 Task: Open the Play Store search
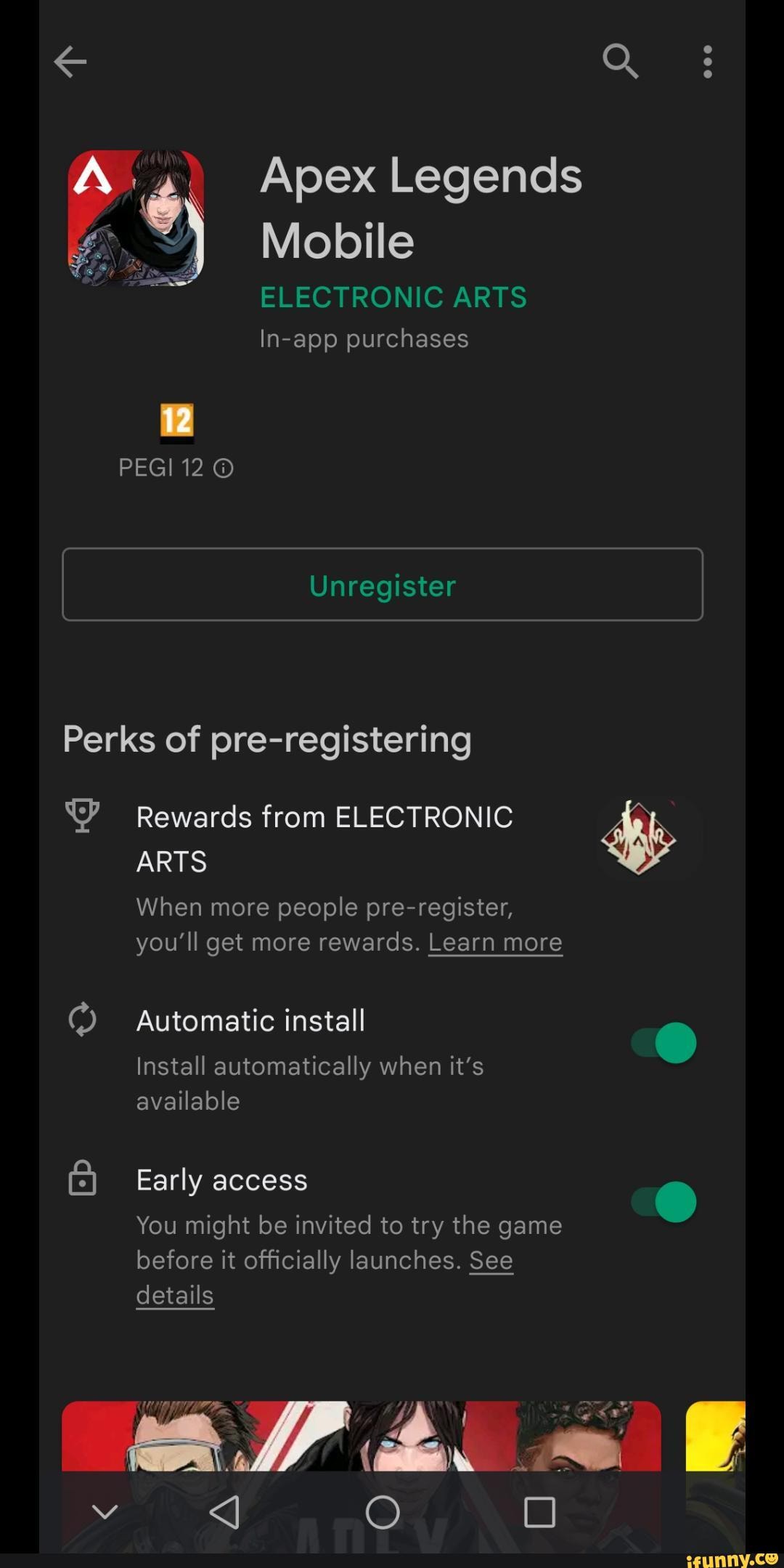621,62
